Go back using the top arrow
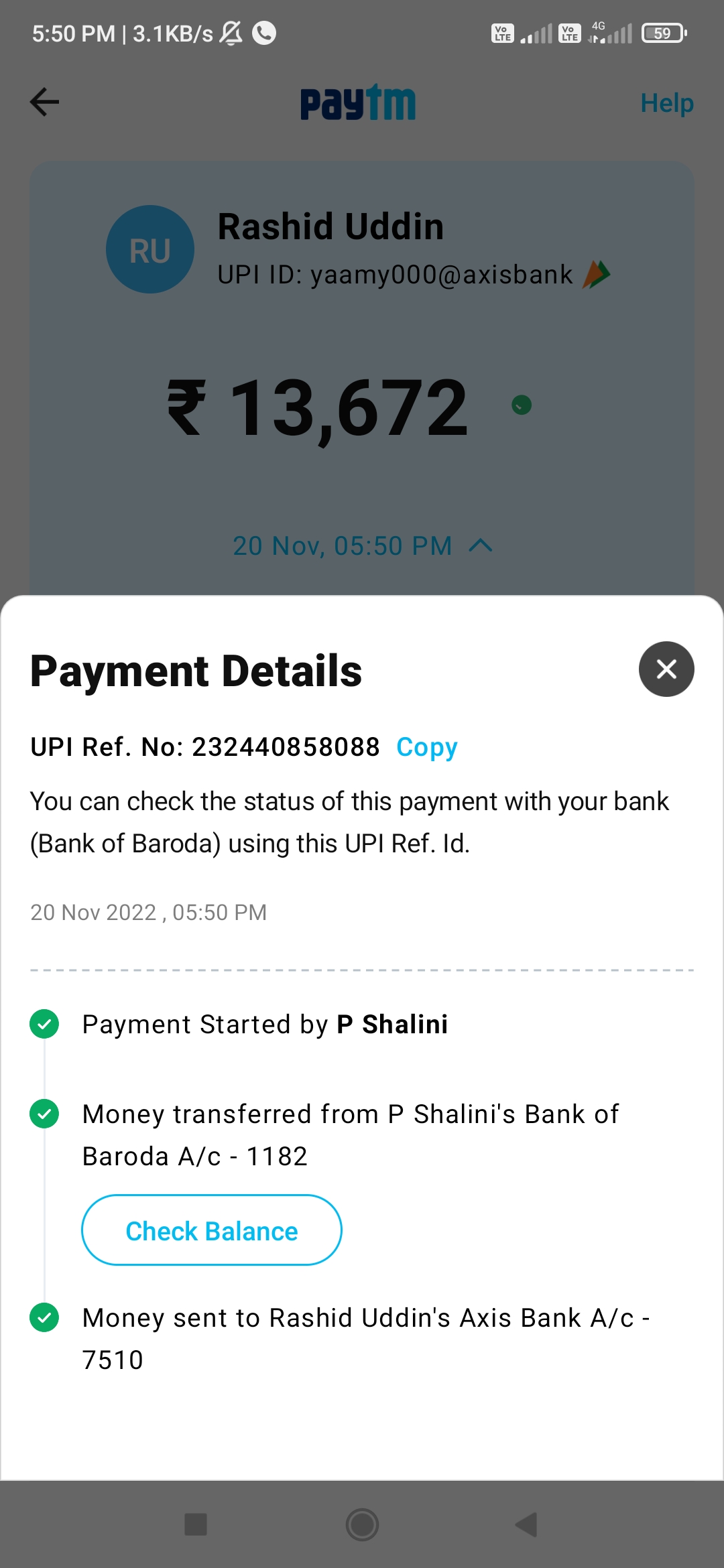This screenshot has height=1568, width=724. (45, 102)
